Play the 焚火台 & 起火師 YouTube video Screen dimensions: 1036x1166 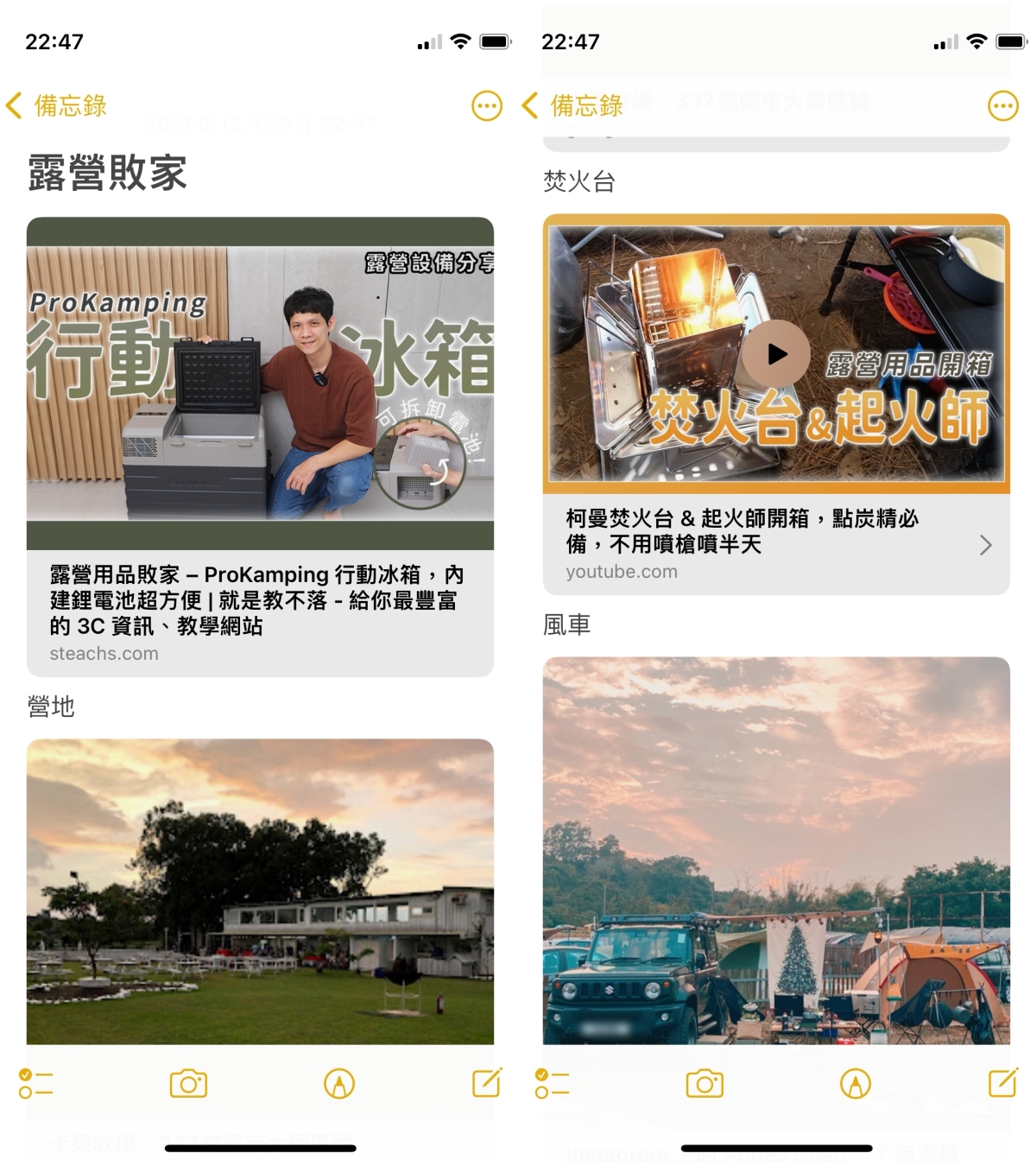(x=777, y=354)
